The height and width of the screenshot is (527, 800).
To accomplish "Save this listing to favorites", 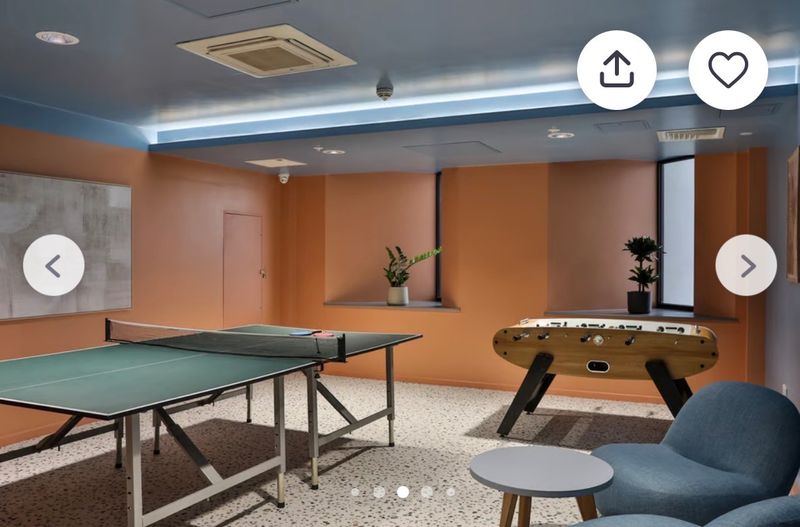I will pos(728,69).
